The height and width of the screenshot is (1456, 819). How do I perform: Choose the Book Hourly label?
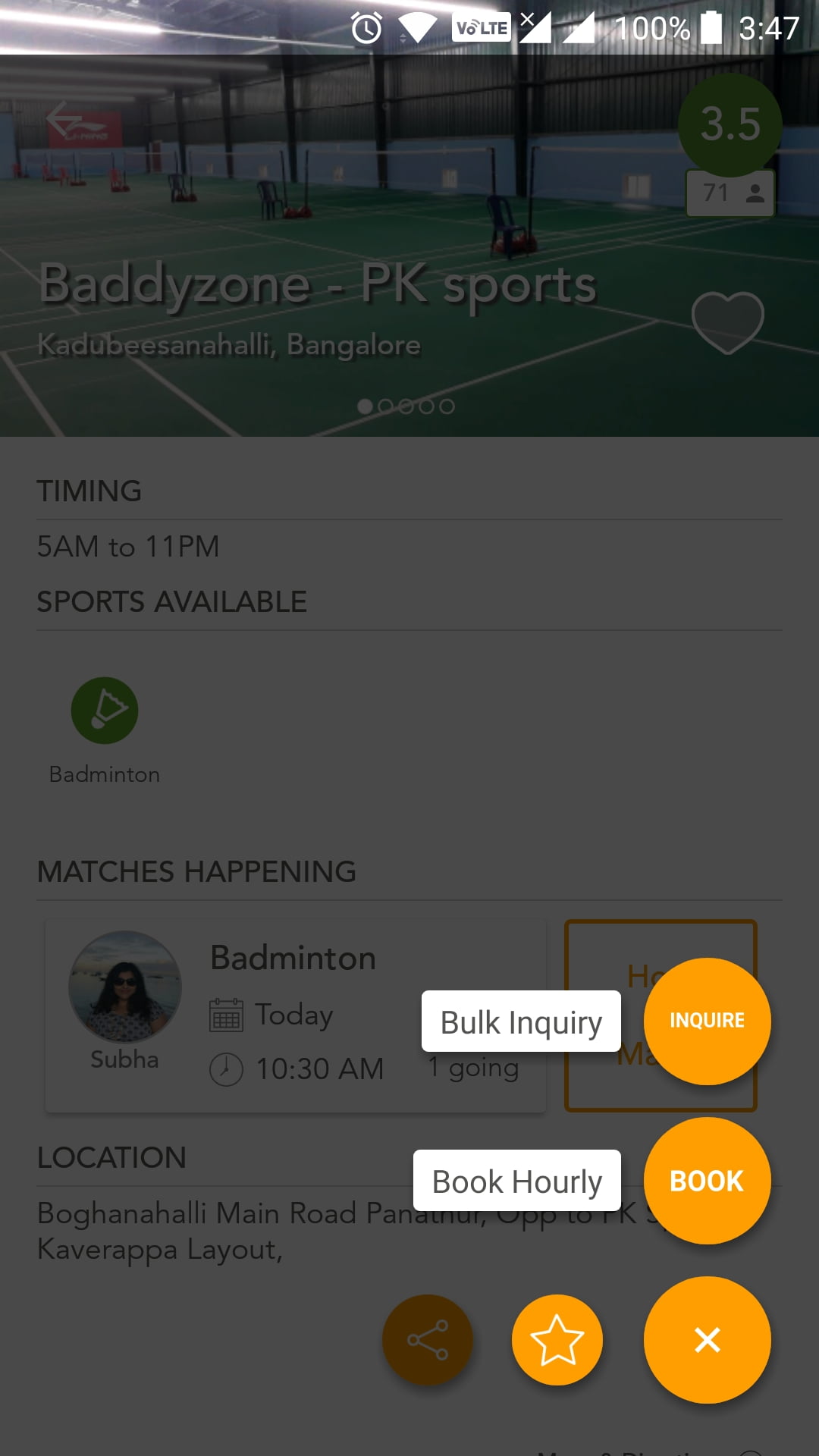click(517, 1181)
